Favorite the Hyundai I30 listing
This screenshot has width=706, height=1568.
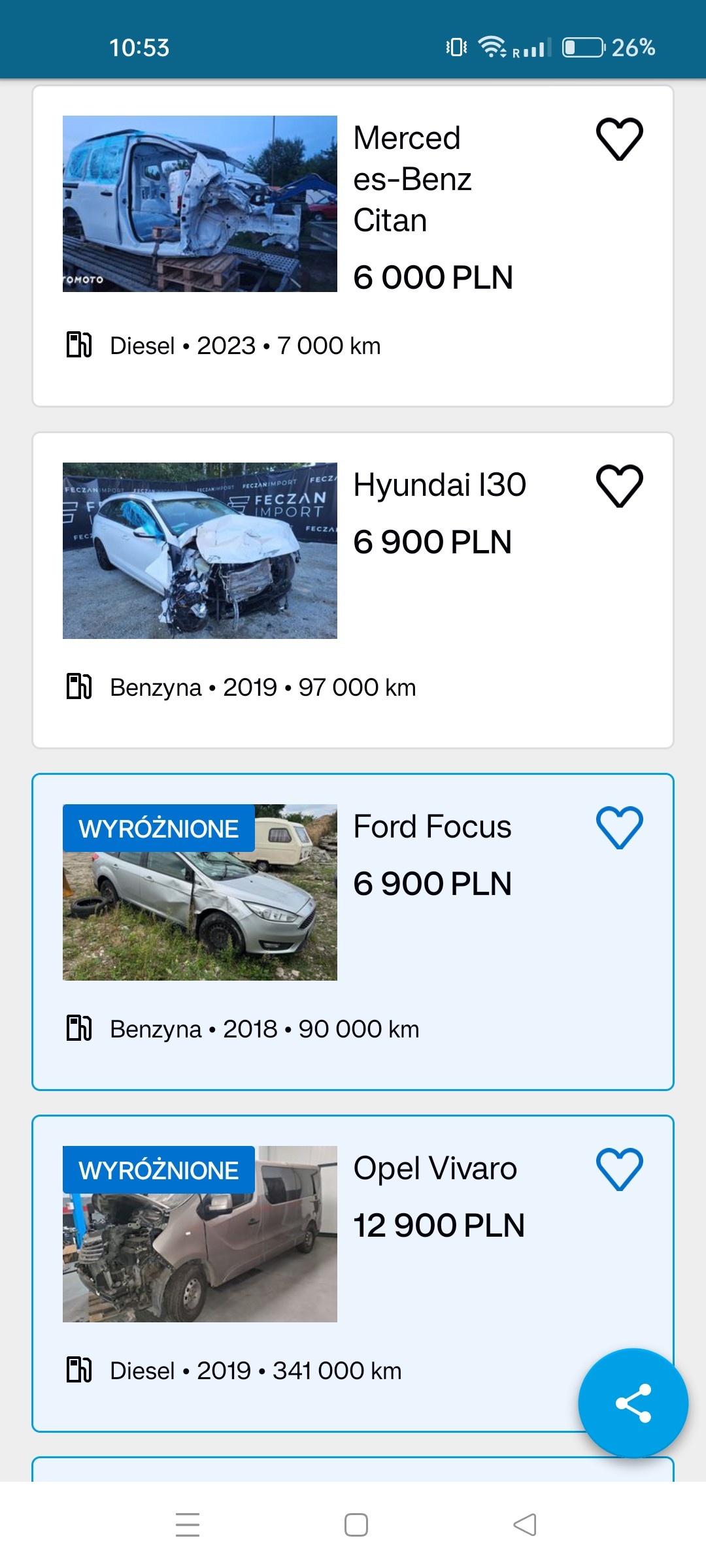click(619, 485)
